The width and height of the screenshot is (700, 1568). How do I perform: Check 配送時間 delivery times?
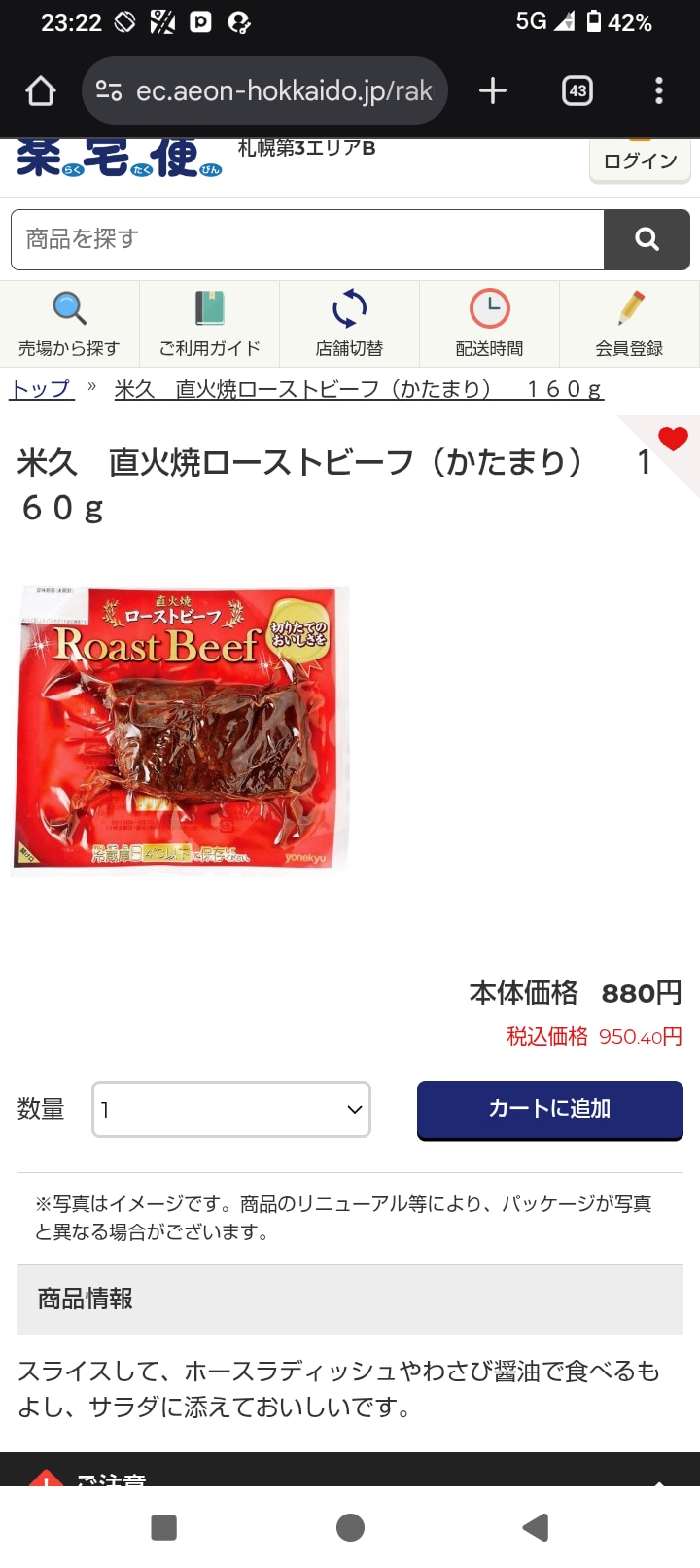pyautogui.click(x=490, y=325)
